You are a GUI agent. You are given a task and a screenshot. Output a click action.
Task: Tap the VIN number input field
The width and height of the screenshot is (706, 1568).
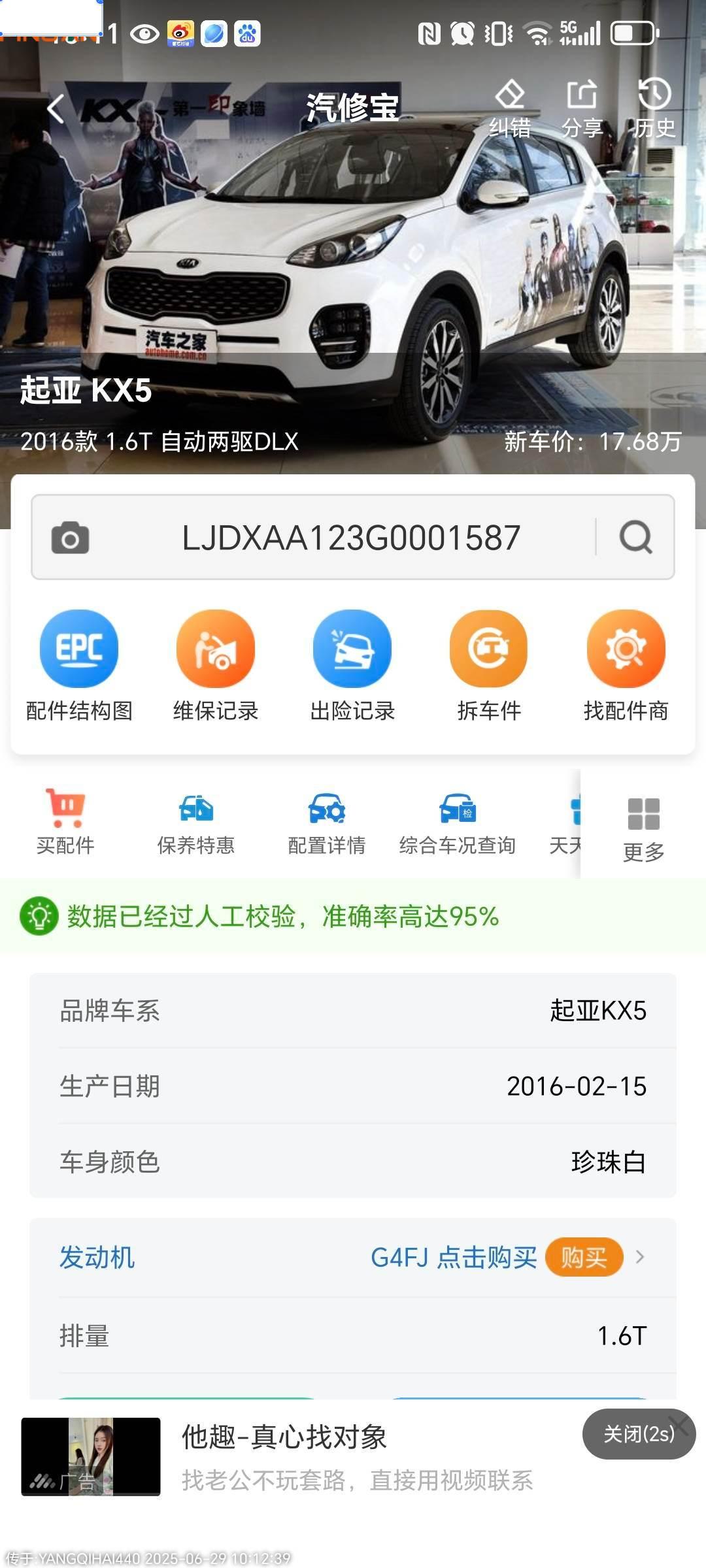[x=350, y=538]
